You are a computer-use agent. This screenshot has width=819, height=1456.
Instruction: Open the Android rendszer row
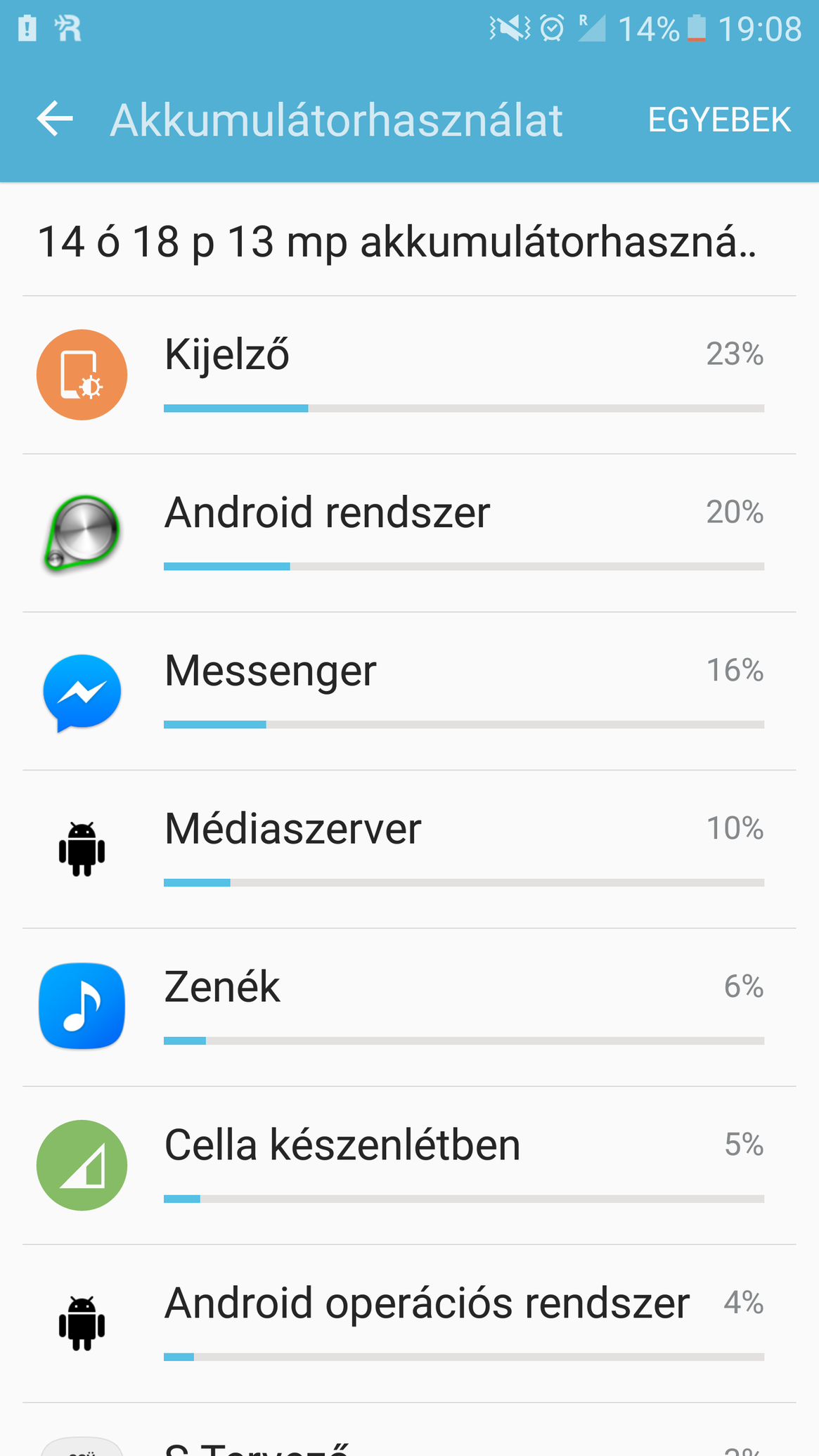click(409, 533)
